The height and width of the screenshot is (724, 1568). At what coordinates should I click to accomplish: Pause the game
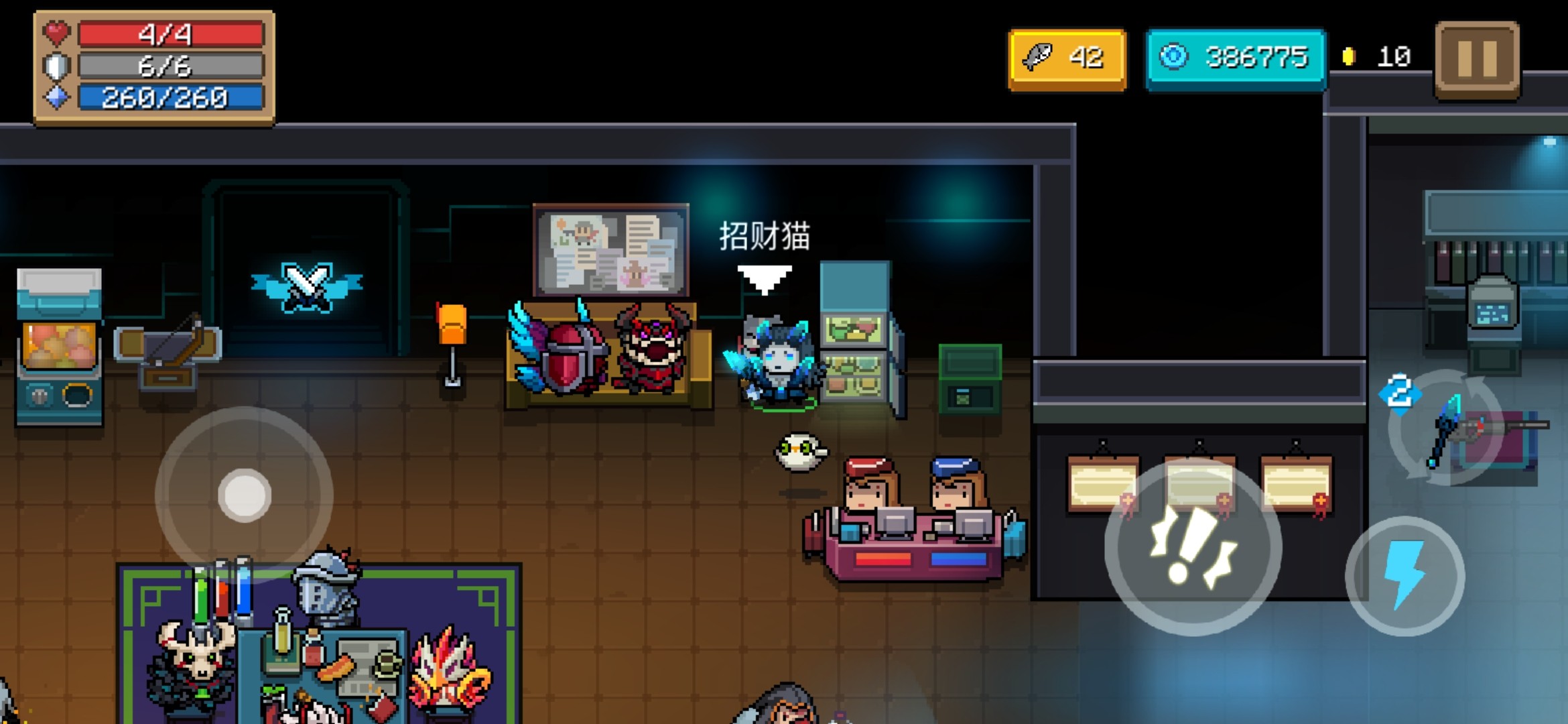pos(1477,60)
